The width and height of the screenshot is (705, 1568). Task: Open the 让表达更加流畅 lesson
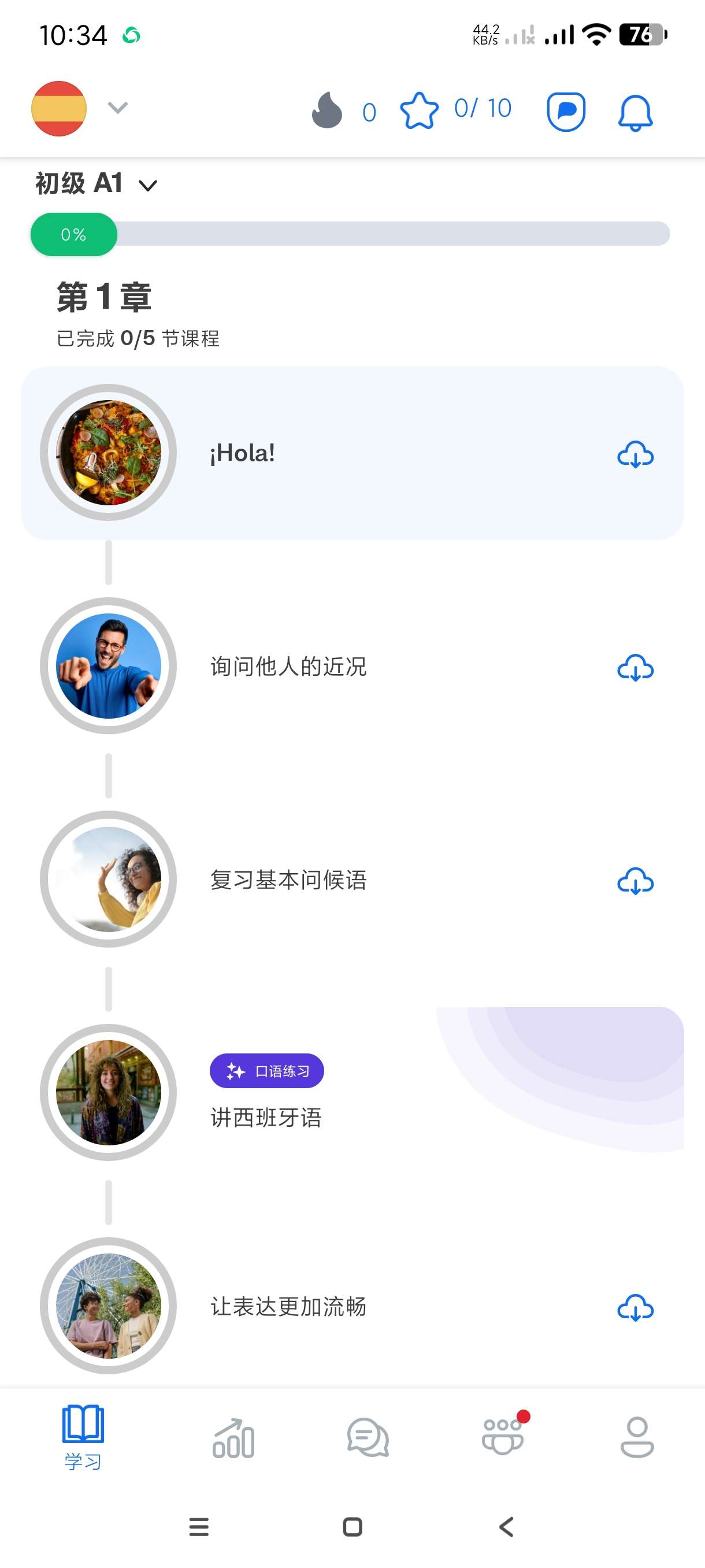click(288, 1306)
